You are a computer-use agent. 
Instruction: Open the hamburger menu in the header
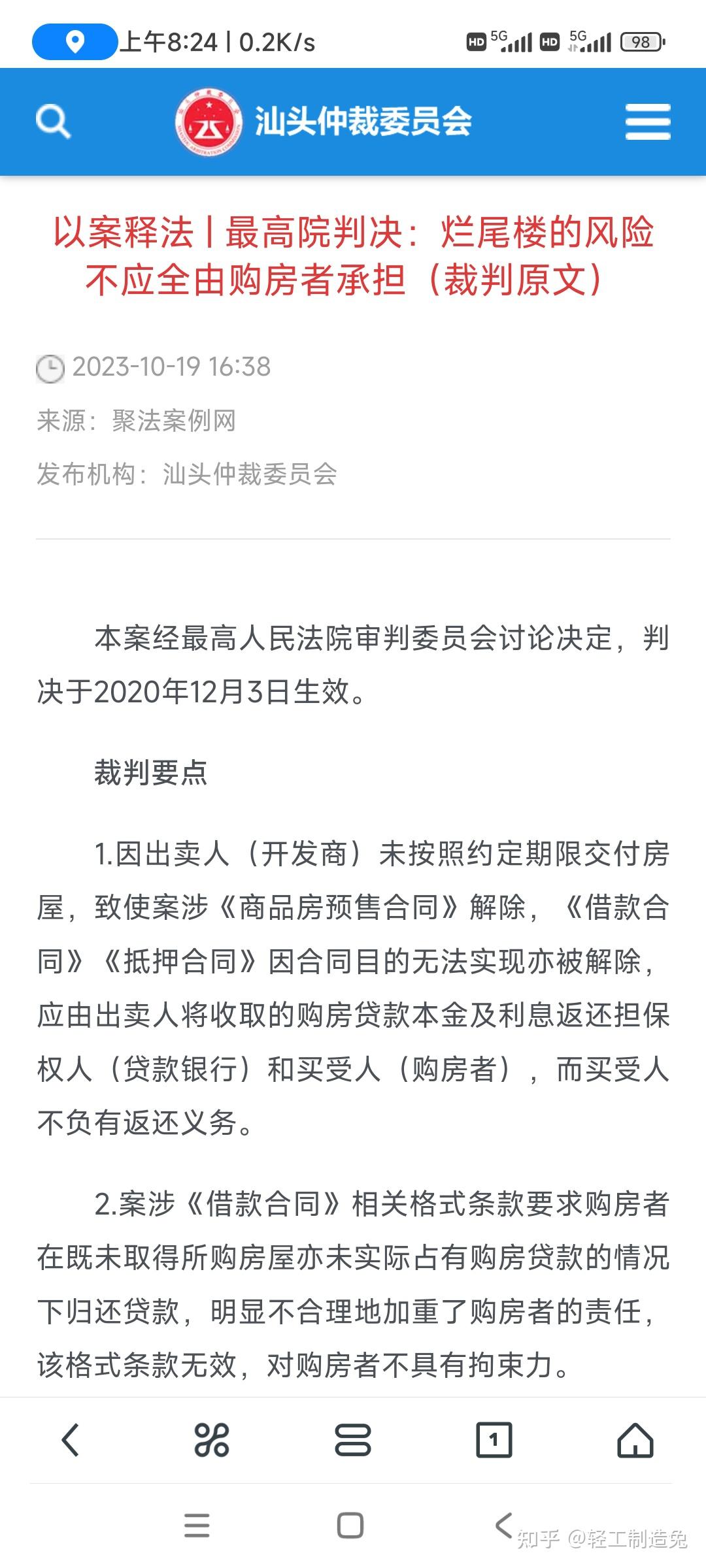point(648,122)
